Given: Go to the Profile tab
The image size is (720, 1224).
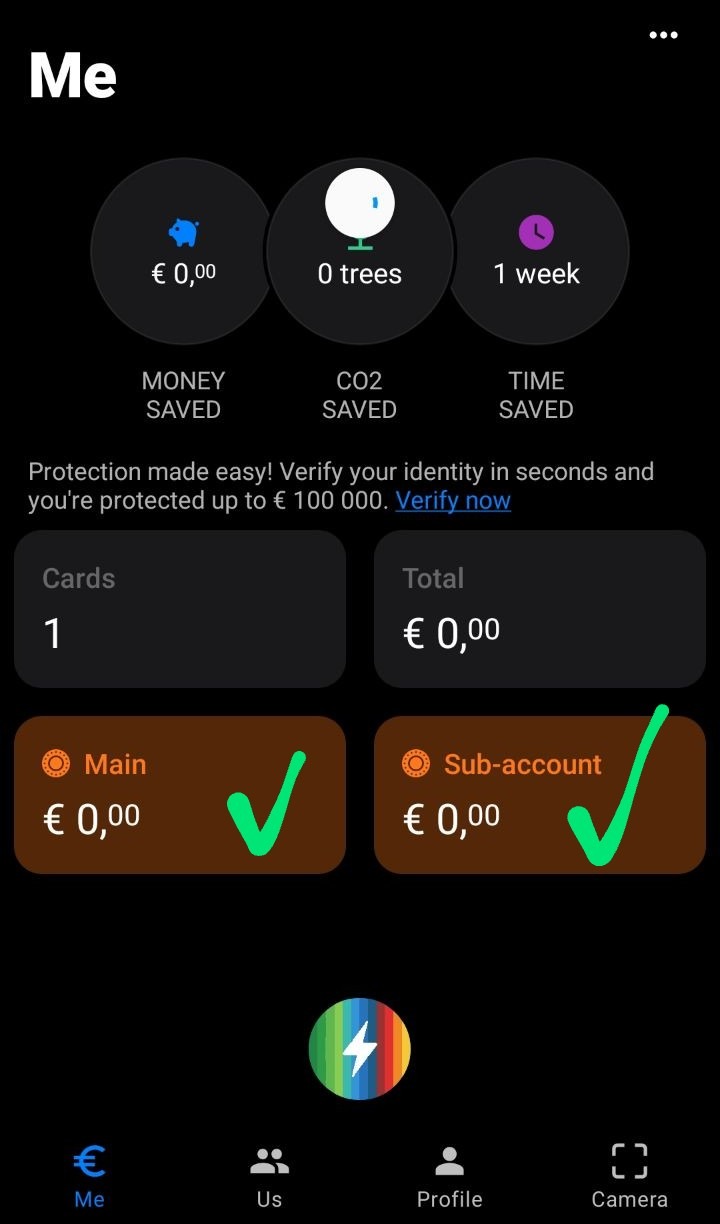Looking at the screenshot, I should [x=449, y=1176].
